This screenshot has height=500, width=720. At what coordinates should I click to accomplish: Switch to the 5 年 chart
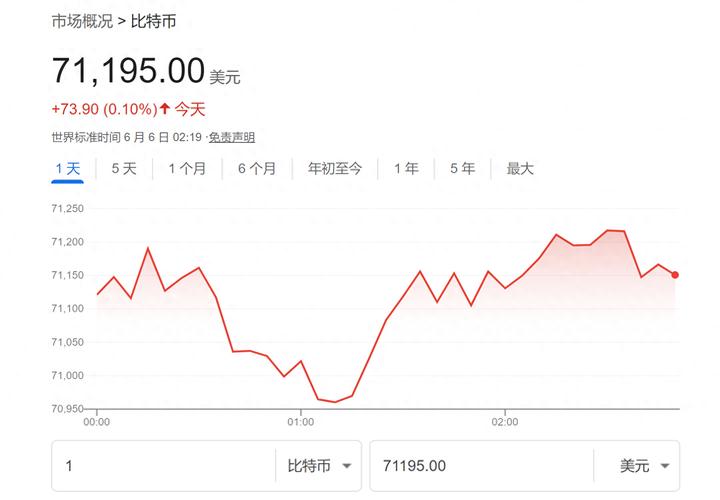(x=462, y=169)
